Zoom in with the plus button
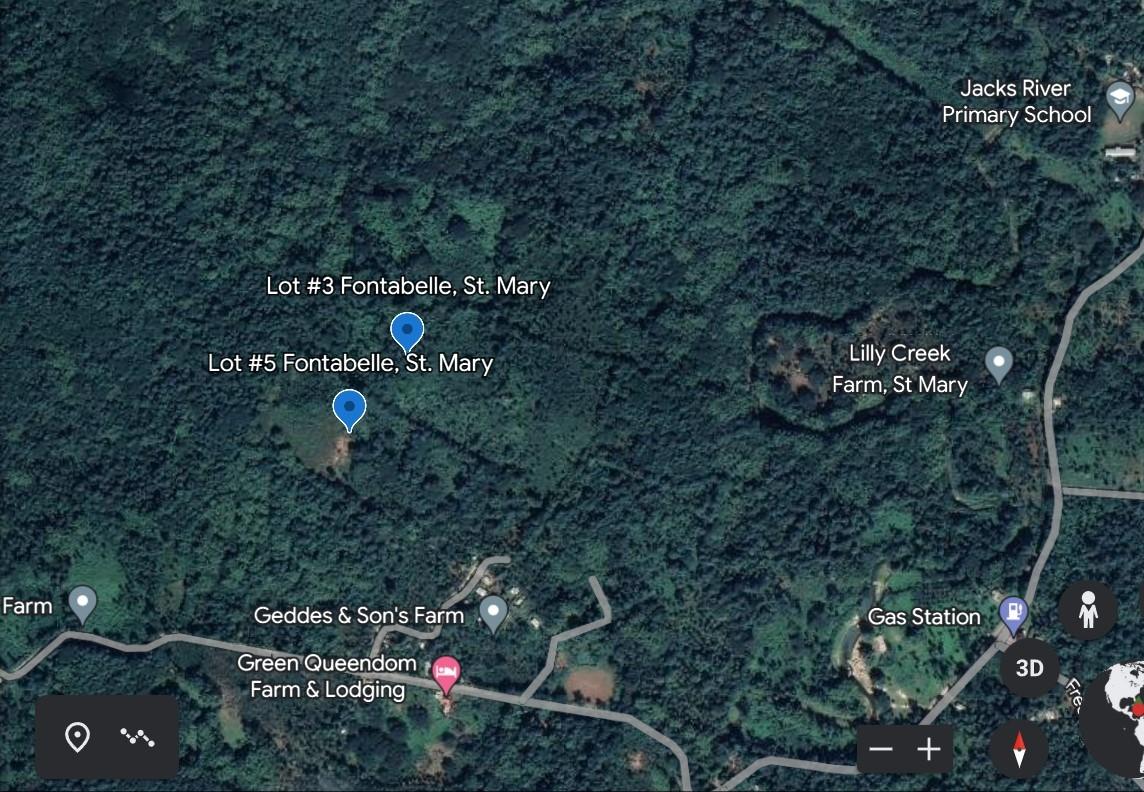This screenshot has height=792, width=1144. (929, 749)
